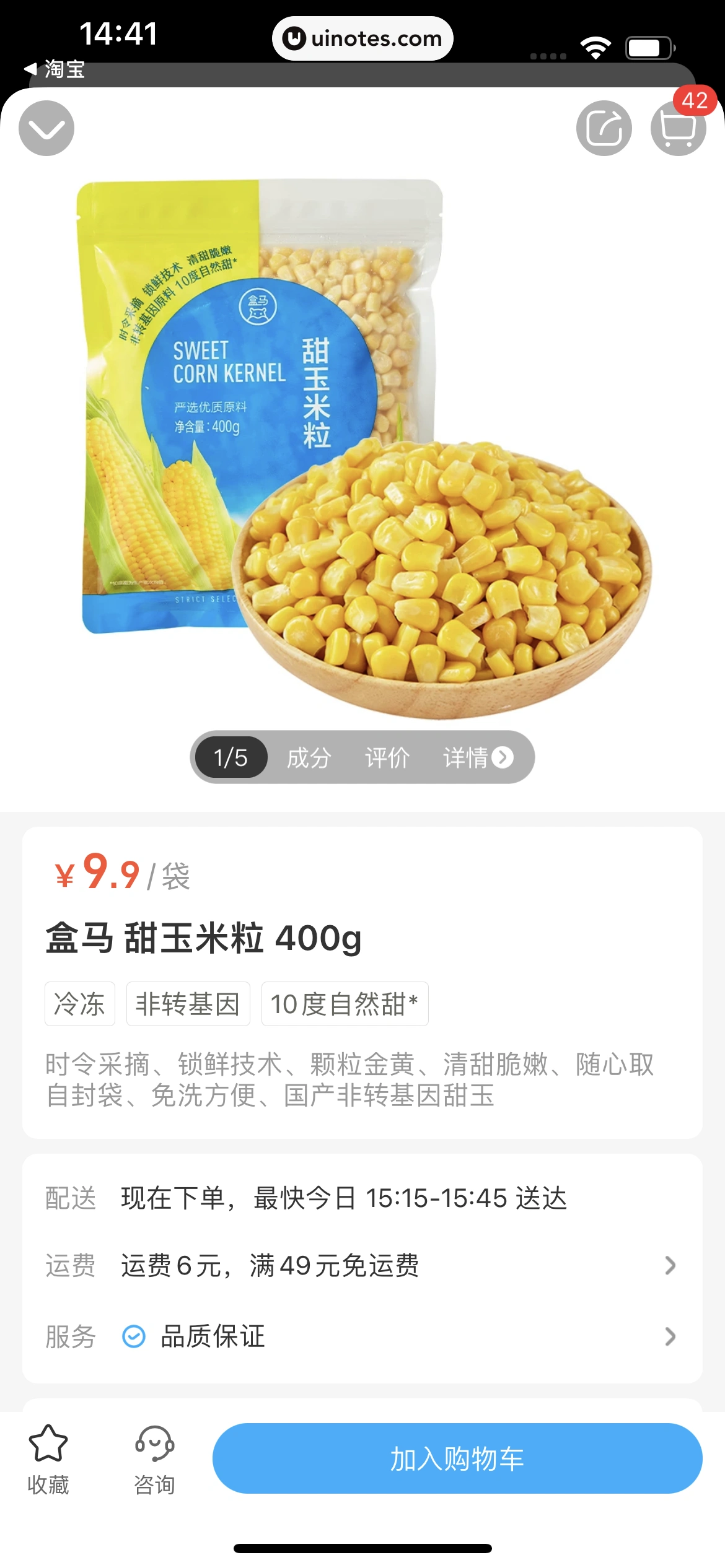This screenshot has height=1568, width=725.
Task: Open the shopping cart with 42 items
Action: pos(678,128)
